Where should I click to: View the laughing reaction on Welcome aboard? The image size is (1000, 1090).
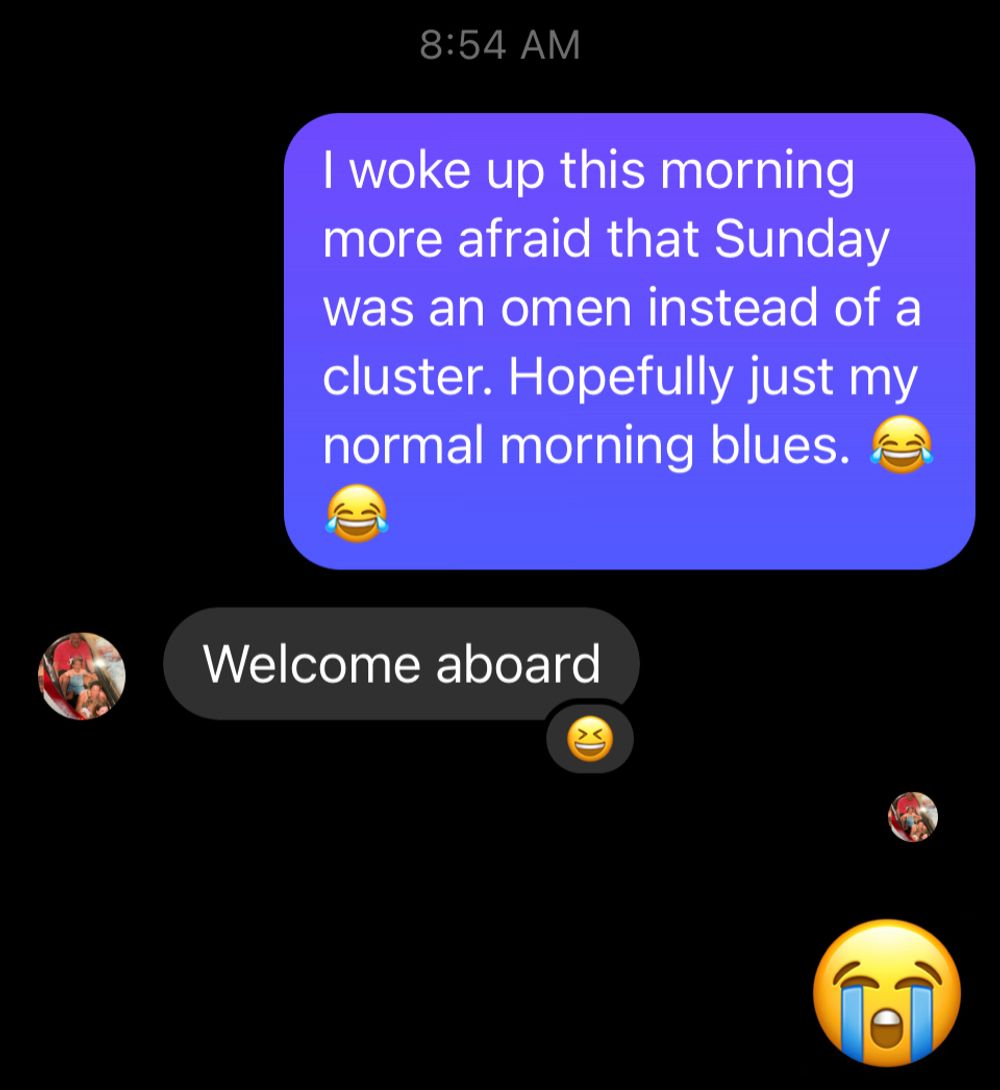click(x=590, y=742)
